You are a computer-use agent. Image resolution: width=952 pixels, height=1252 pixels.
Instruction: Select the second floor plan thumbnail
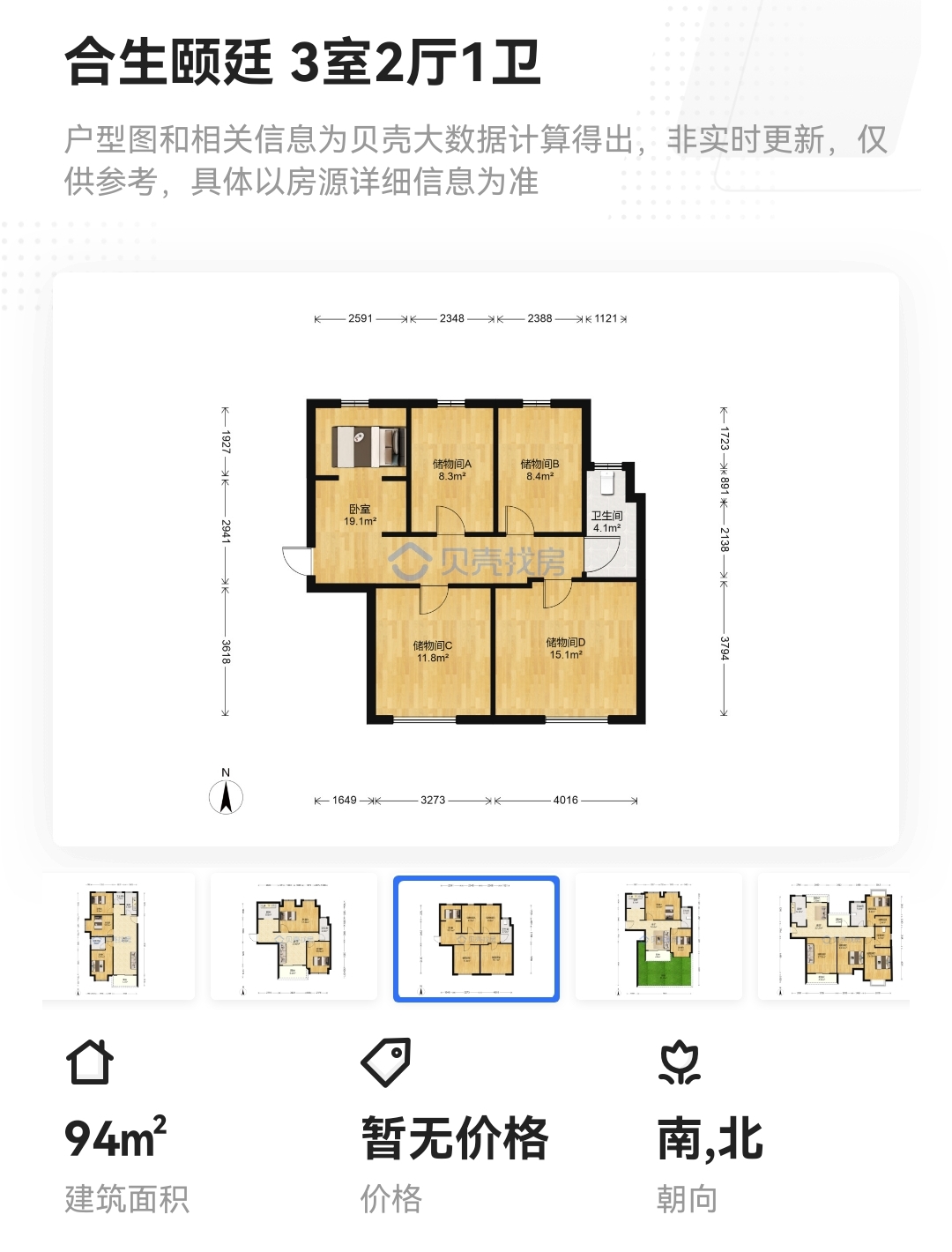coord(294,937)
